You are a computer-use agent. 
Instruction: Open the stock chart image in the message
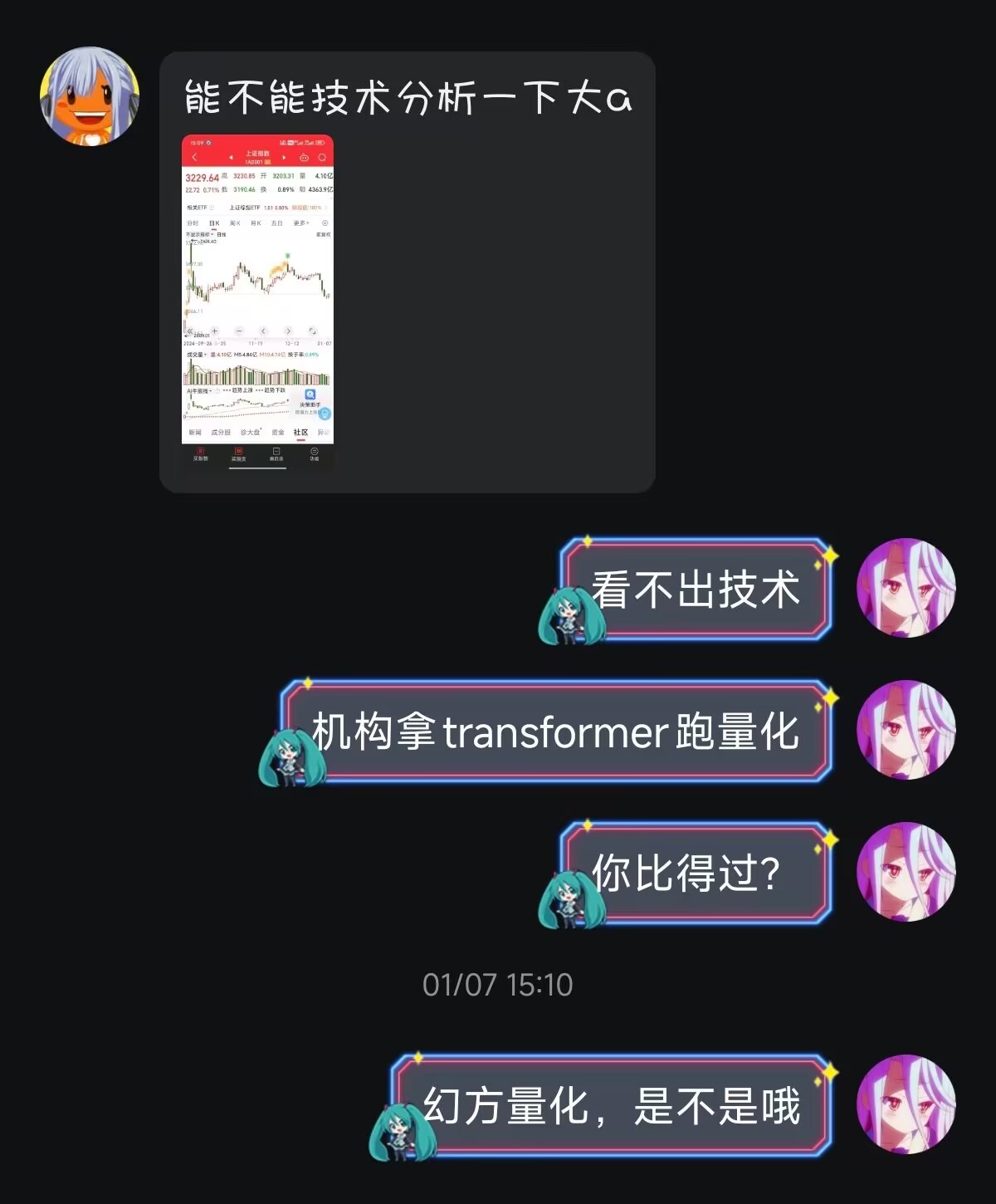tap(257, 301)
